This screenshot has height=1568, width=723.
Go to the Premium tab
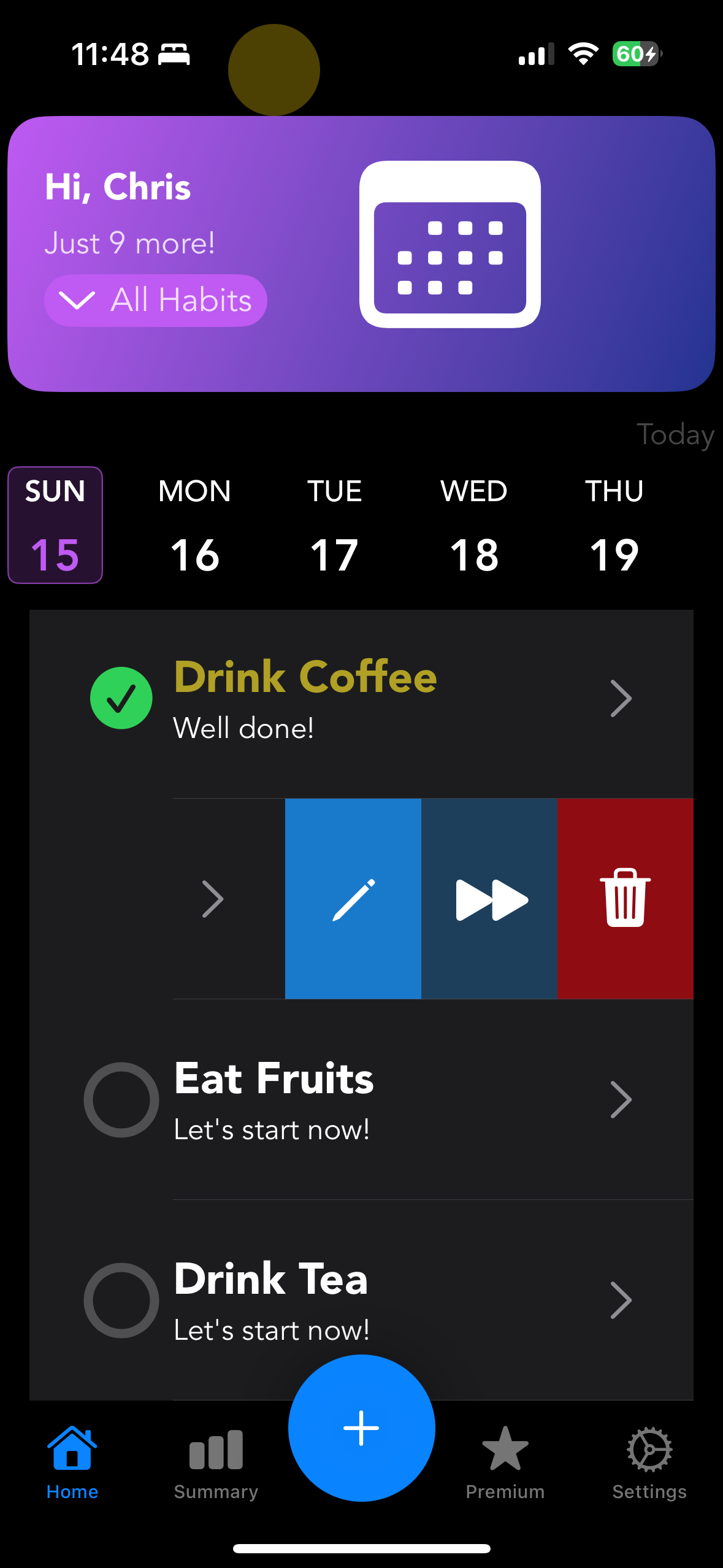click(505, 1463)
